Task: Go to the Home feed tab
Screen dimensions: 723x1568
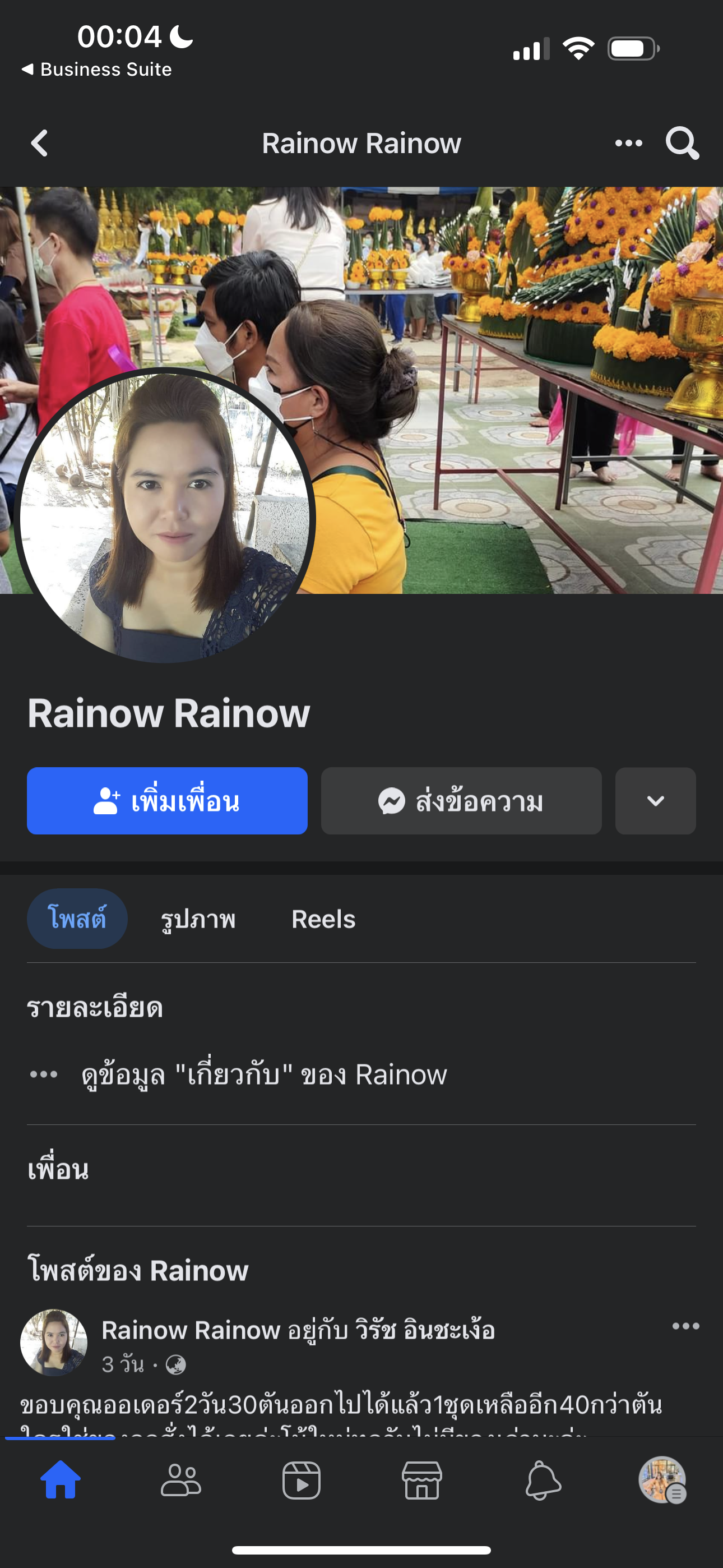Action: (x=61, y=1480)
